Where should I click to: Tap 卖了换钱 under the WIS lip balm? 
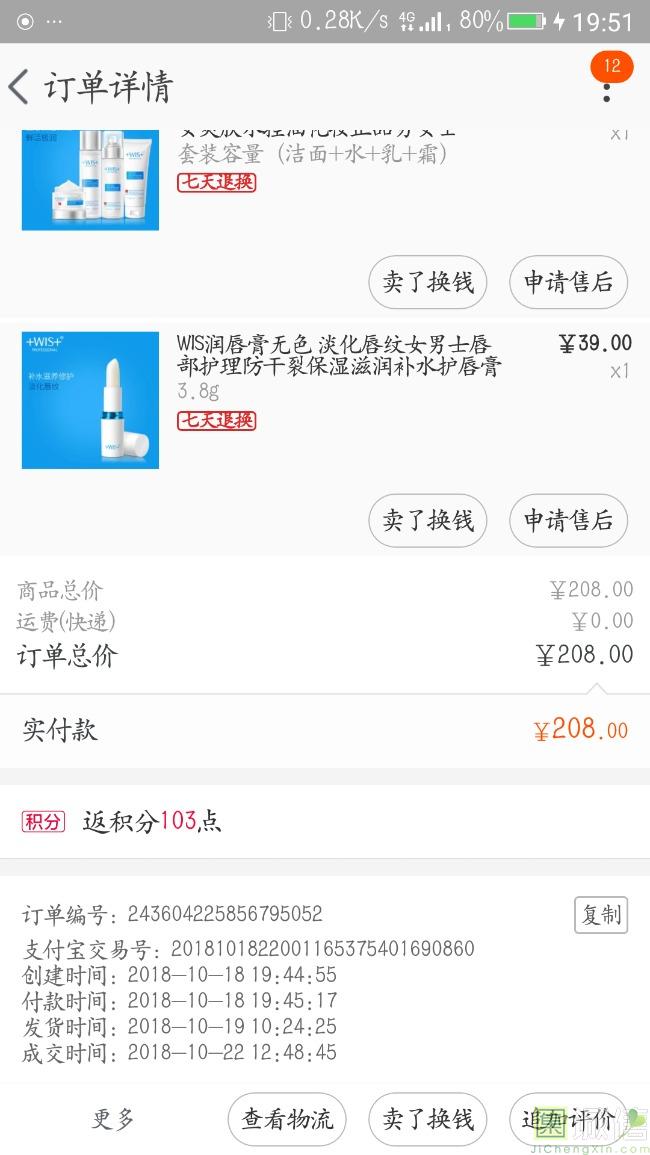coord(428,520)
